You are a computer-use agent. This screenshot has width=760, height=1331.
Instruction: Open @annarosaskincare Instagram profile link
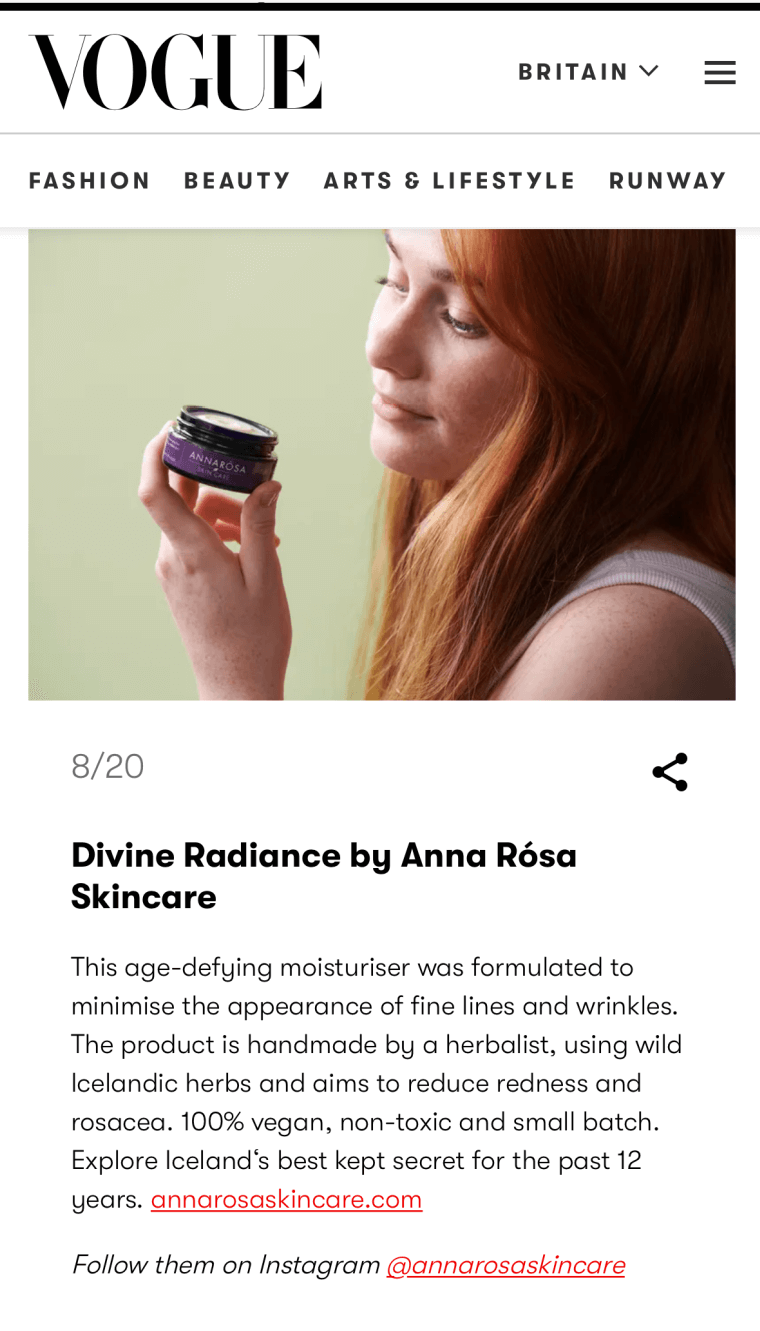pyautogui.click(x=505, y=1265)
